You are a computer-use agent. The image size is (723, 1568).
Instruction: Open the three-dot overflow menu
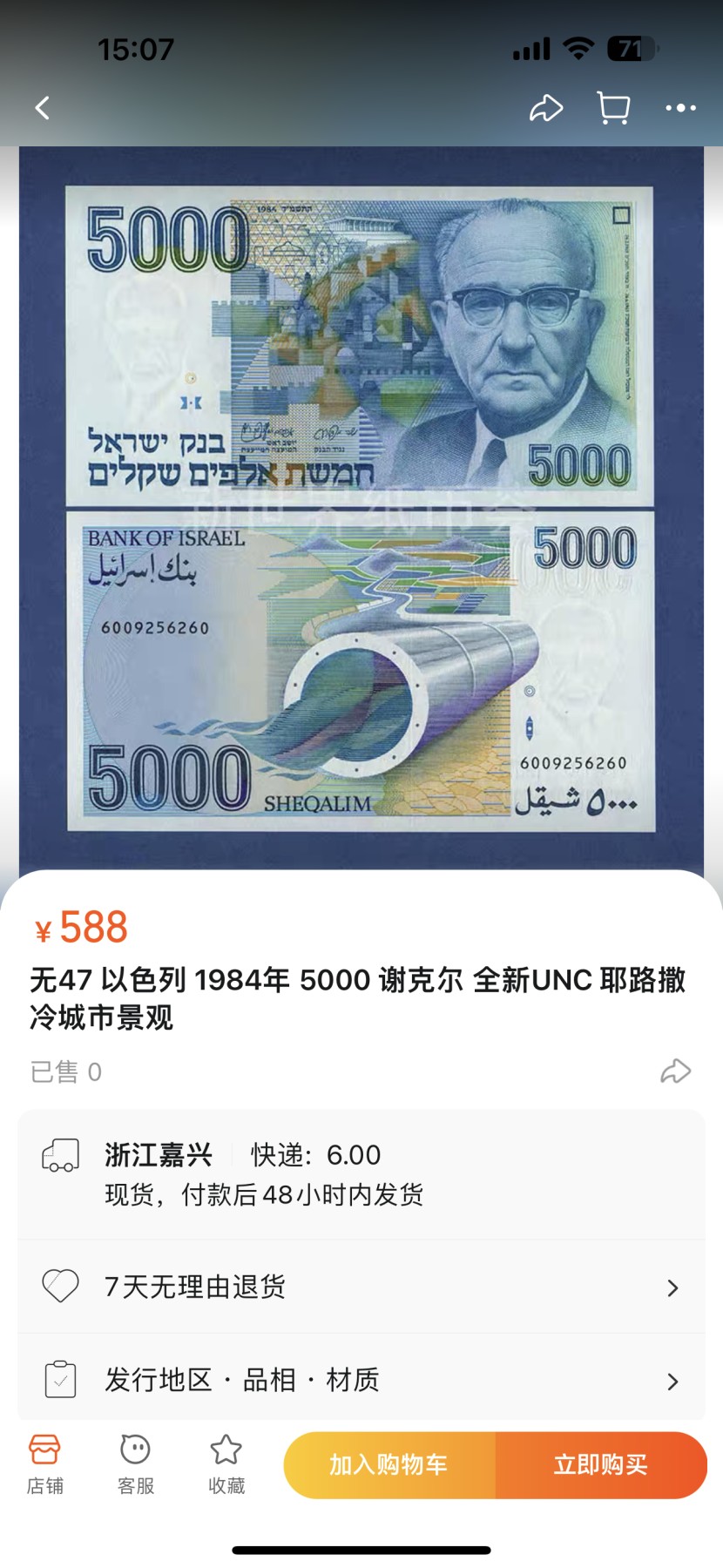pos(680,108)
